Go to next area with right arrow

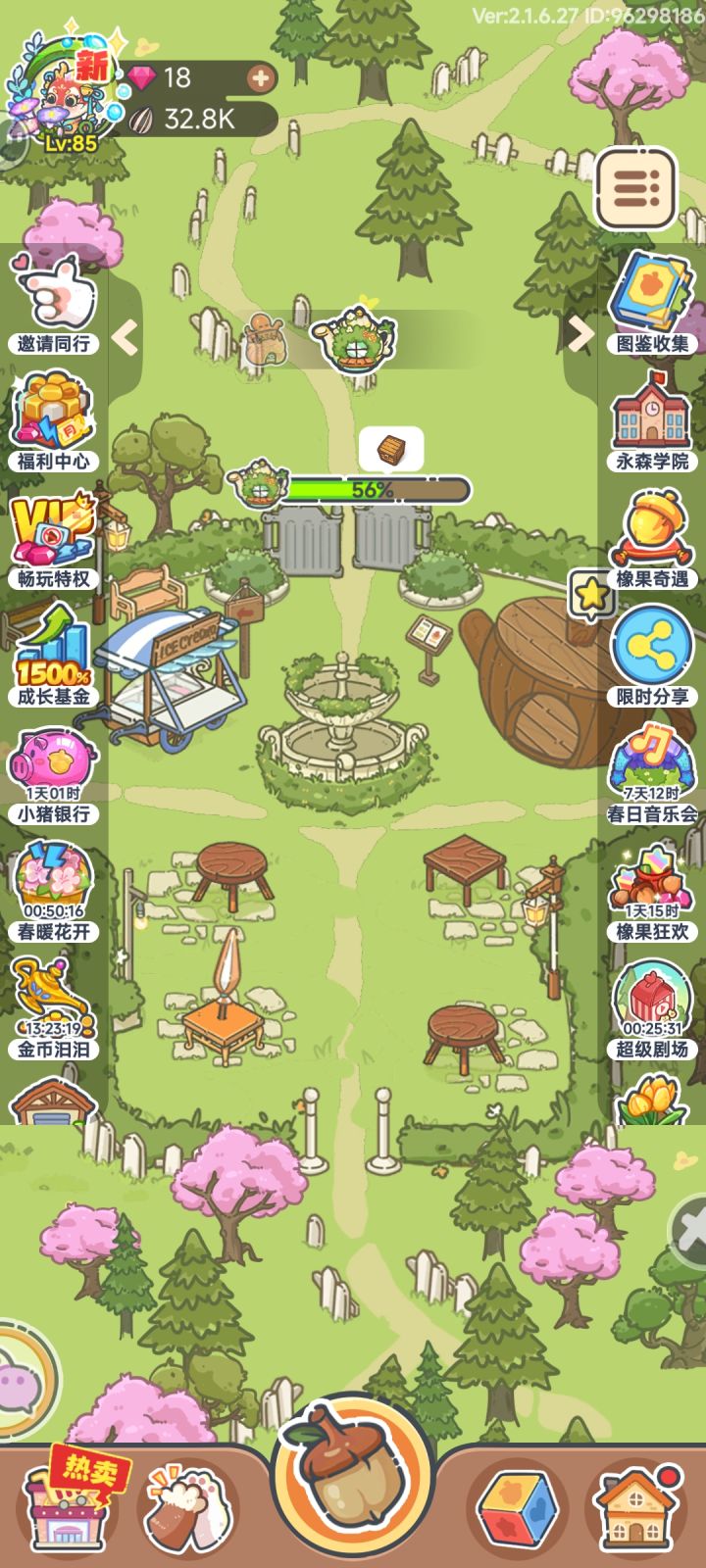580,334
